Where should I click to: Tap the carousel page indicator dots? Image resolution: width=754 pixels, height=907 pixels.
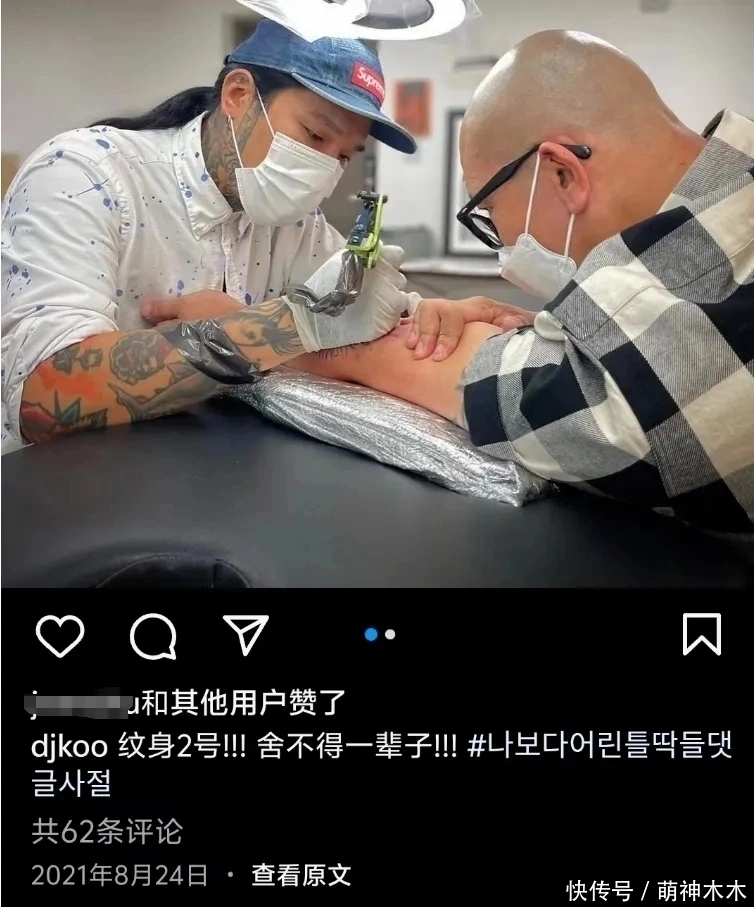click(380, 634)
